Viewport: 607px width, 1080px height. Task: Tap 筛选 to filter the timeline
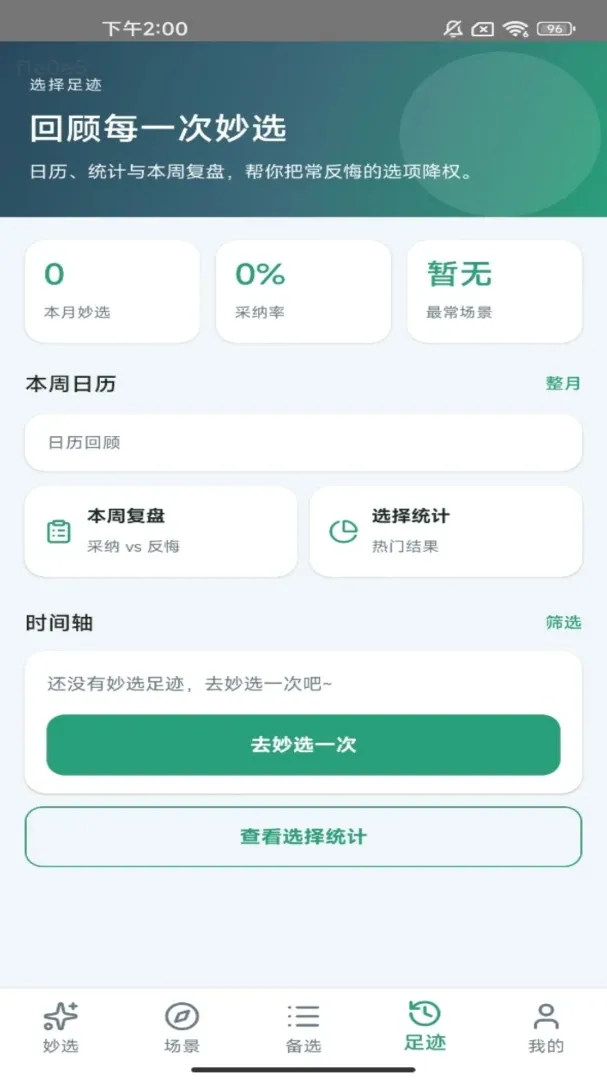pyautogui.click(x=563, y=623)
